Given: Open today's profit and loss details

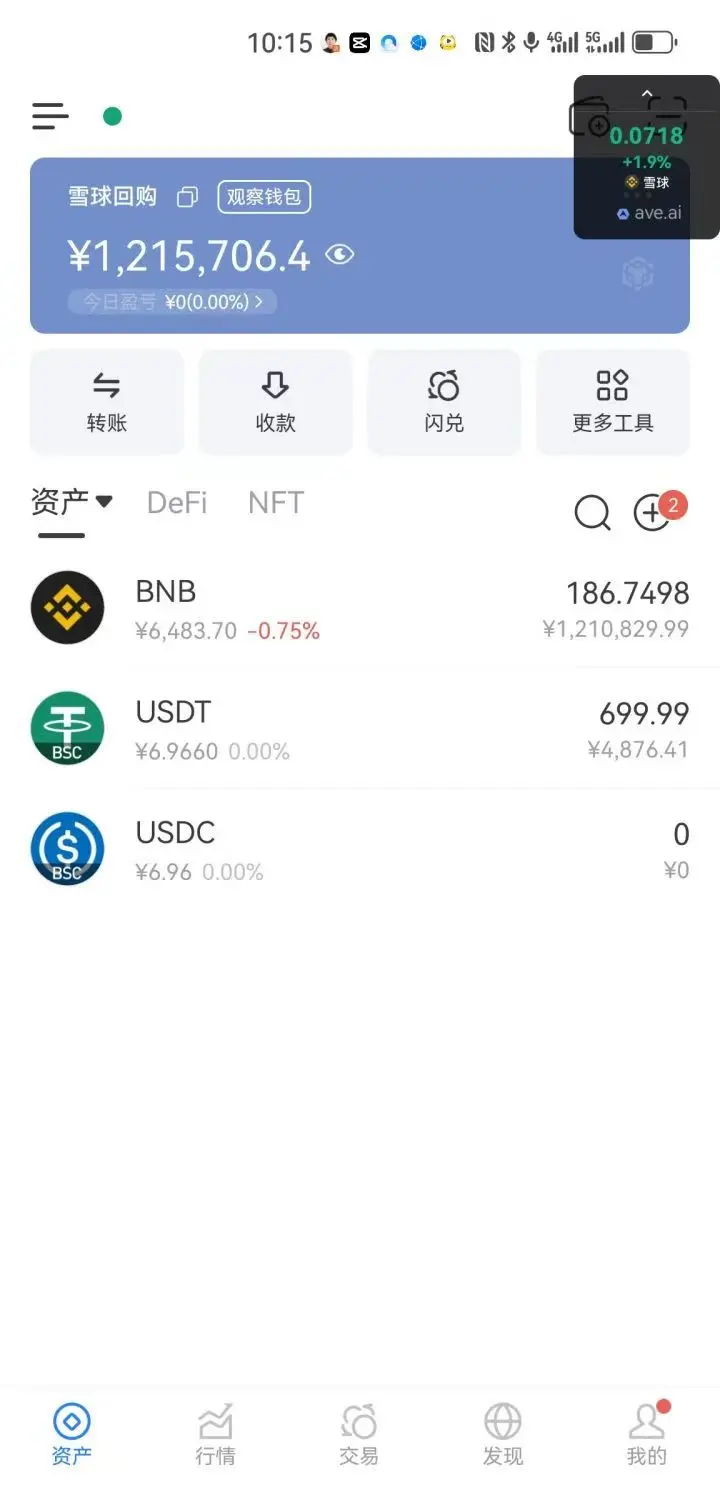Looking at the screenshot, I should 172,301.
